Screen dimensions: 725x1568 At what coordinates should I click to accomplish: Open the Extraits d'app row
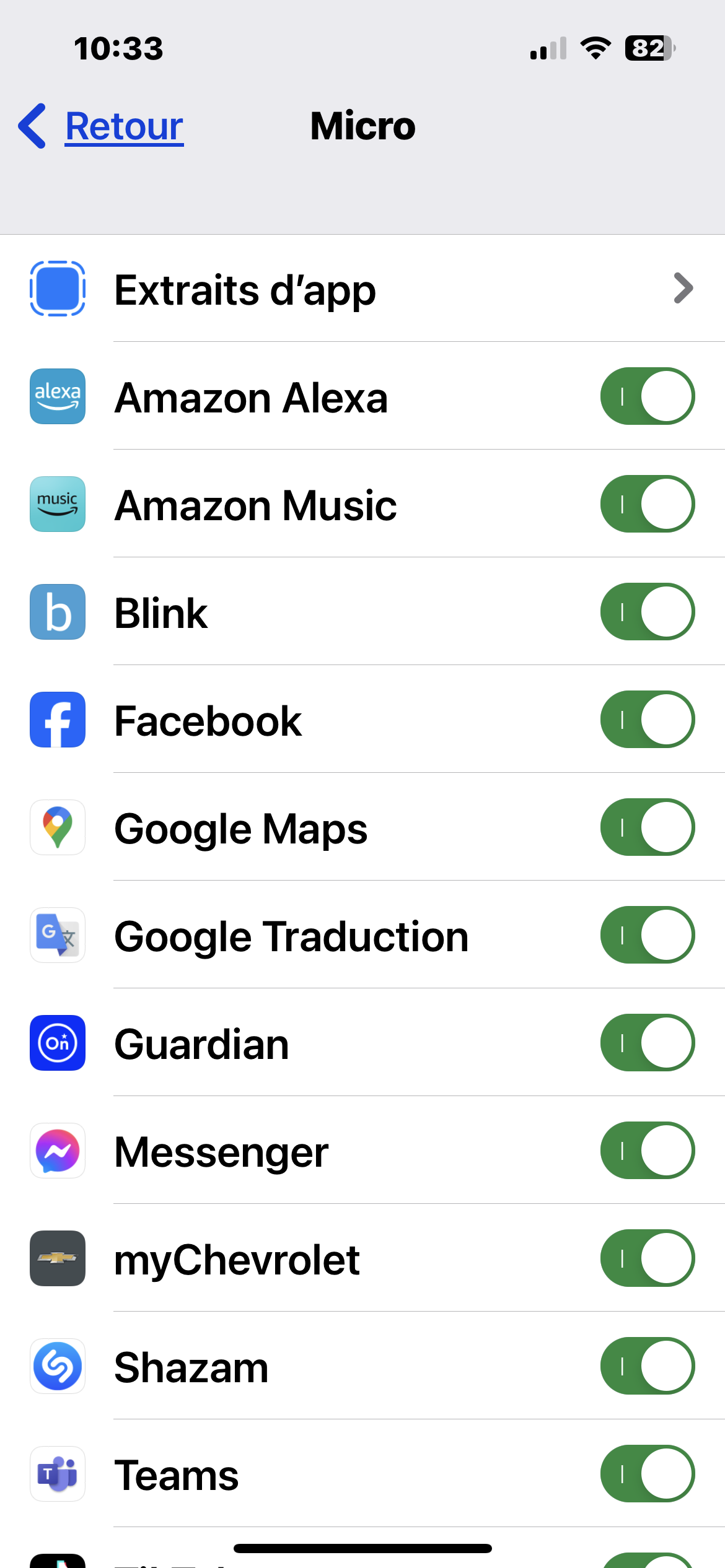[x=362, y=289]
